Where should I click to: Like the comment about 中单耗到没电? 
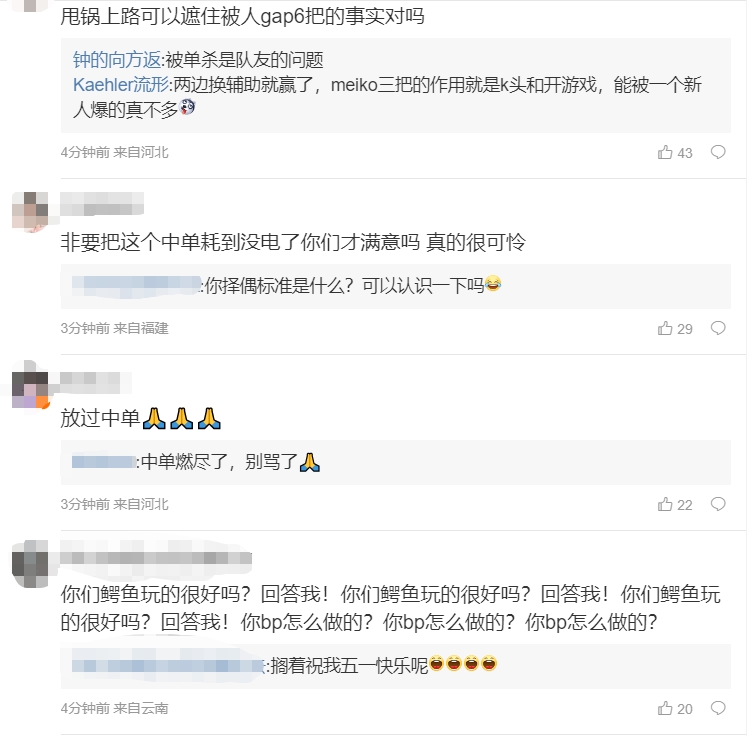pos(665,328)
